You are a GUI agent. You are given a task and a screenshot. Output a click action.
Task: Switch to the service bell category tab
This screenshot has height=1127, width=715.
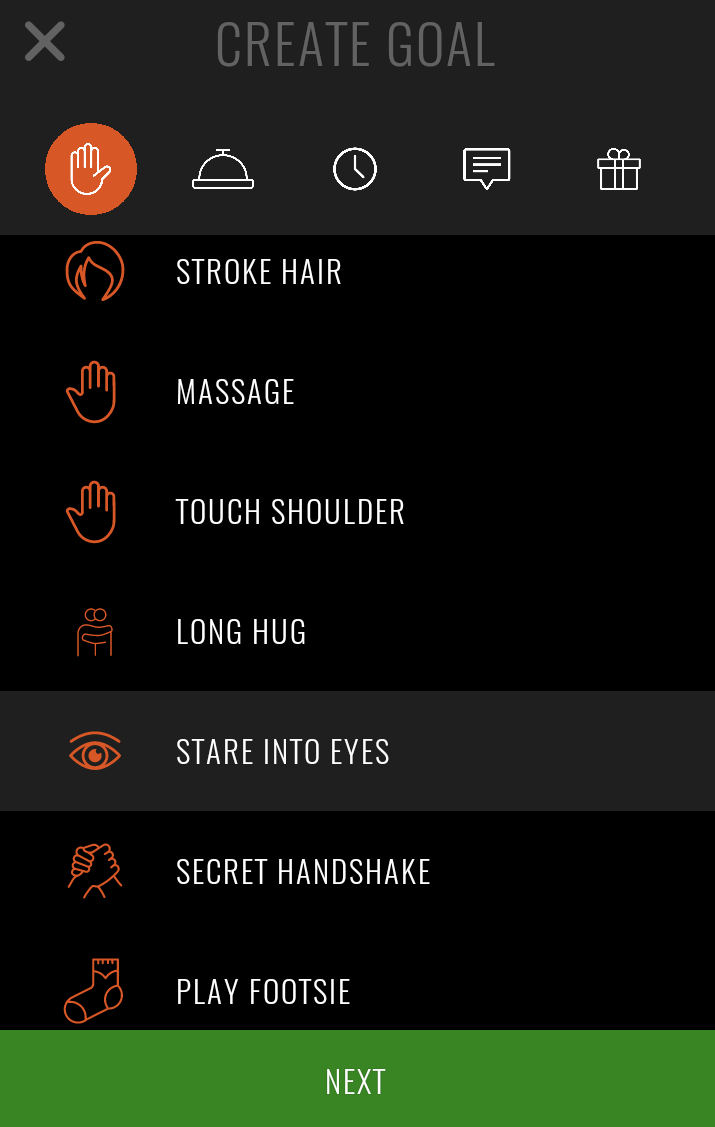click(223, 169)
